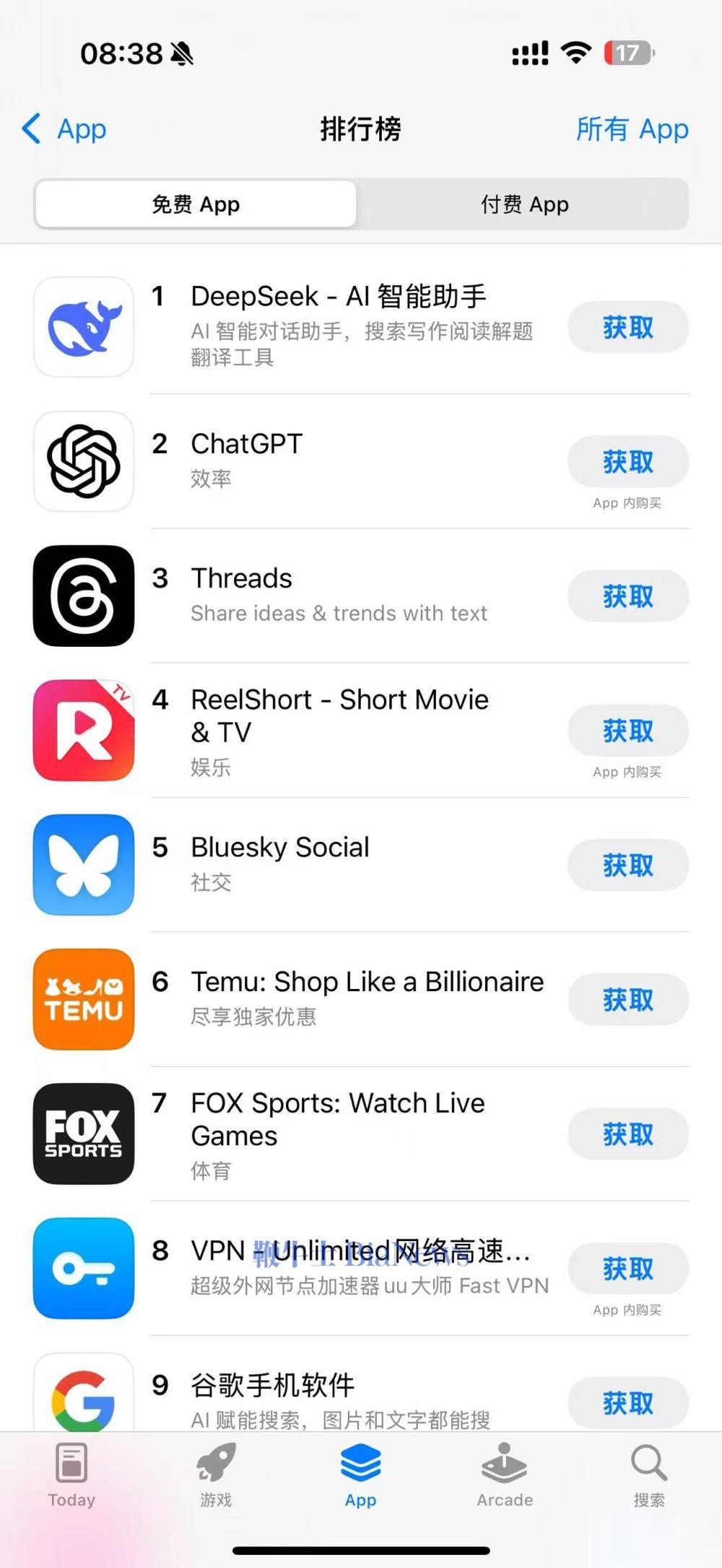This screenshot has height=1568, width=722.
Task: Switch to the 付费 App tab
Action: pos(524,204)
